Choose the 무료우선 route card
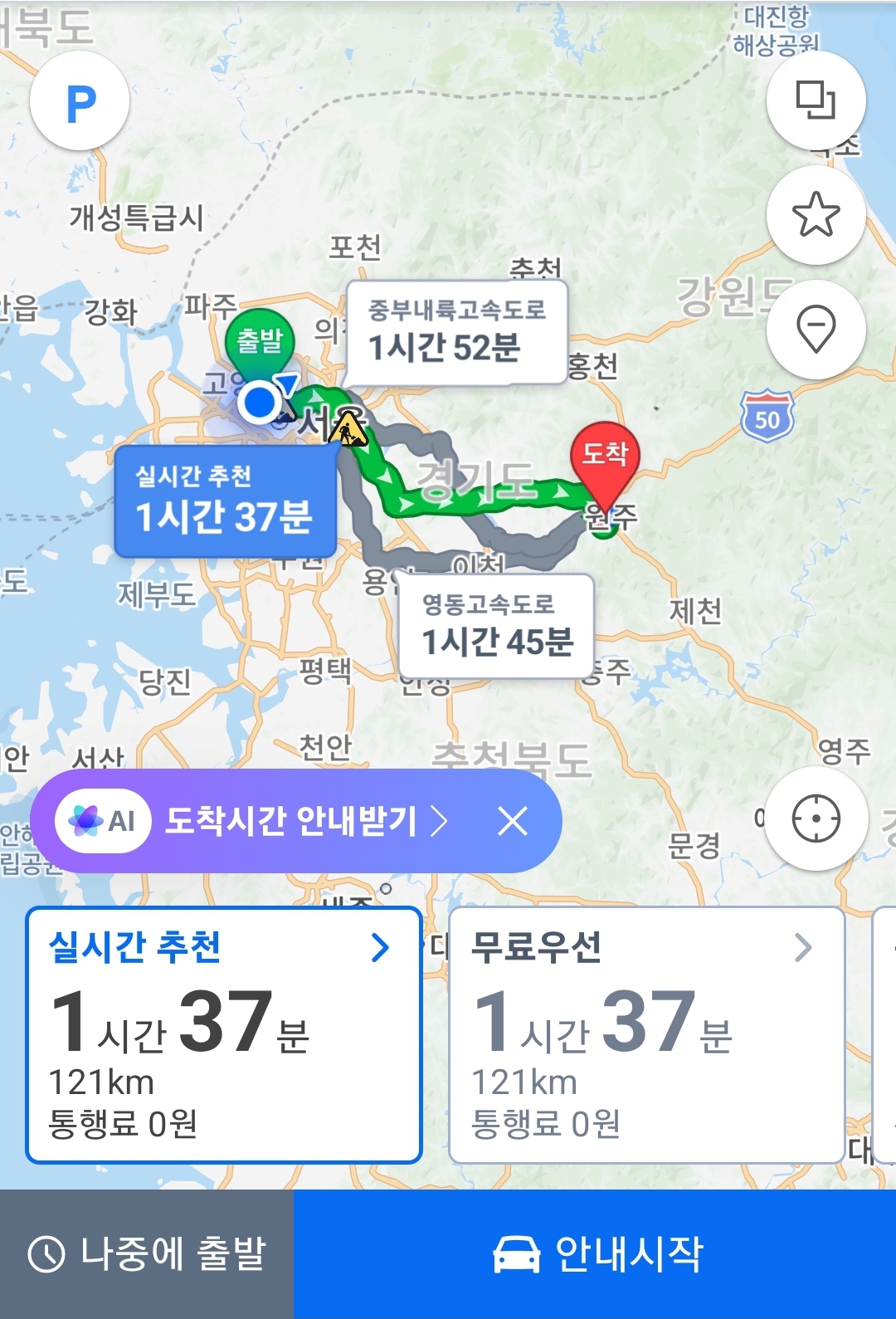Image resolution: width=896 pixels, height=1319 pixels. [645, 1034]
